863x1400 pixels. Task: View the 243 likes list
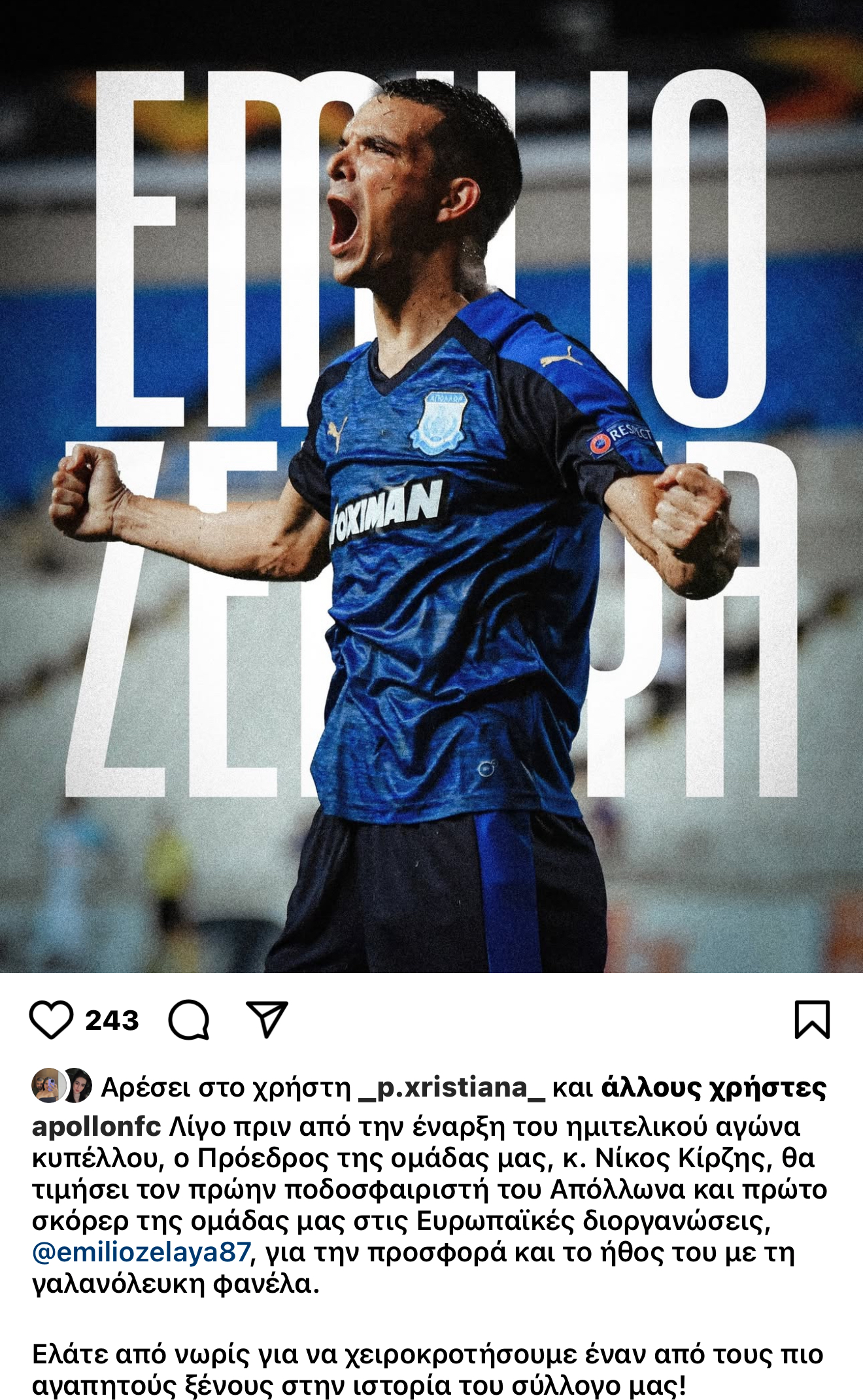coord(112,1021)
